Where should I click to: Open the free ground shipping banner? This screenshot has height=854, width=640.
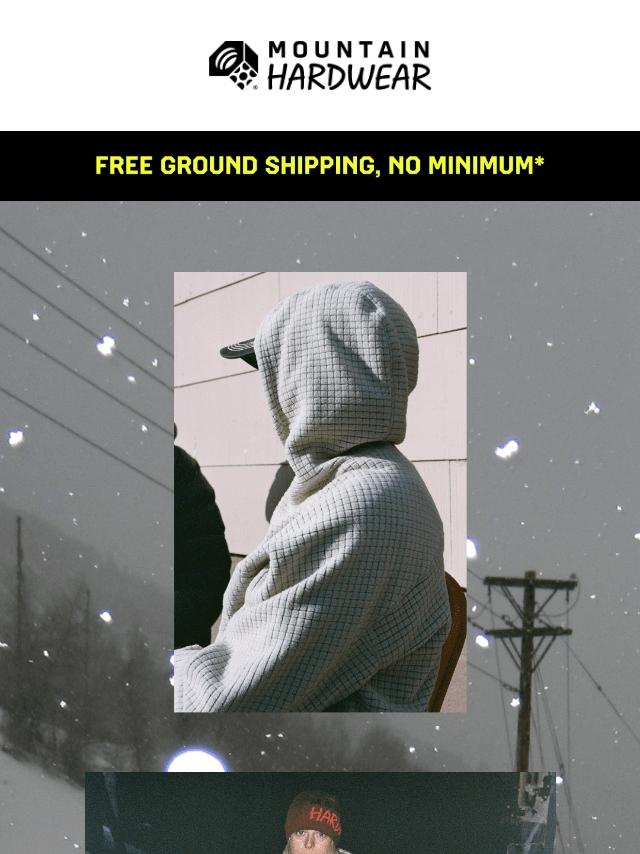[319, 166]
